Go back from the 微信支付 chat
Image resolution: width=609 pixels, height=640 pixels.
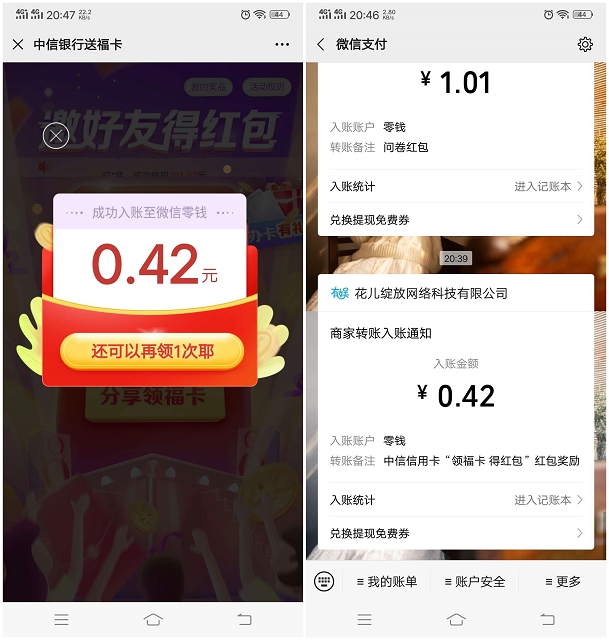320,45
